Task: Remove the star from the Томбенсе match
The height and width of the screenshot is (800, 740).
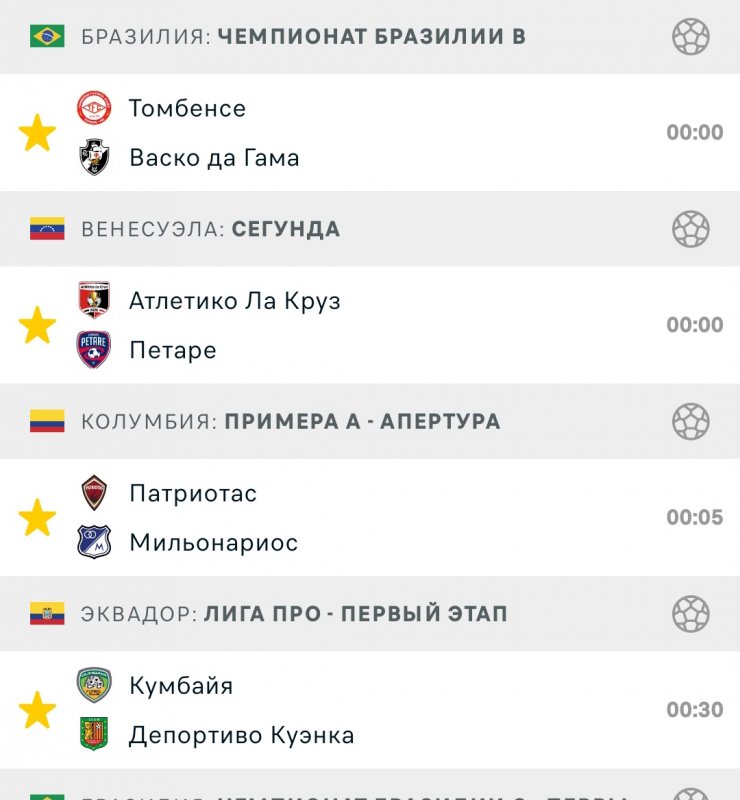Action: coord(37,133)
